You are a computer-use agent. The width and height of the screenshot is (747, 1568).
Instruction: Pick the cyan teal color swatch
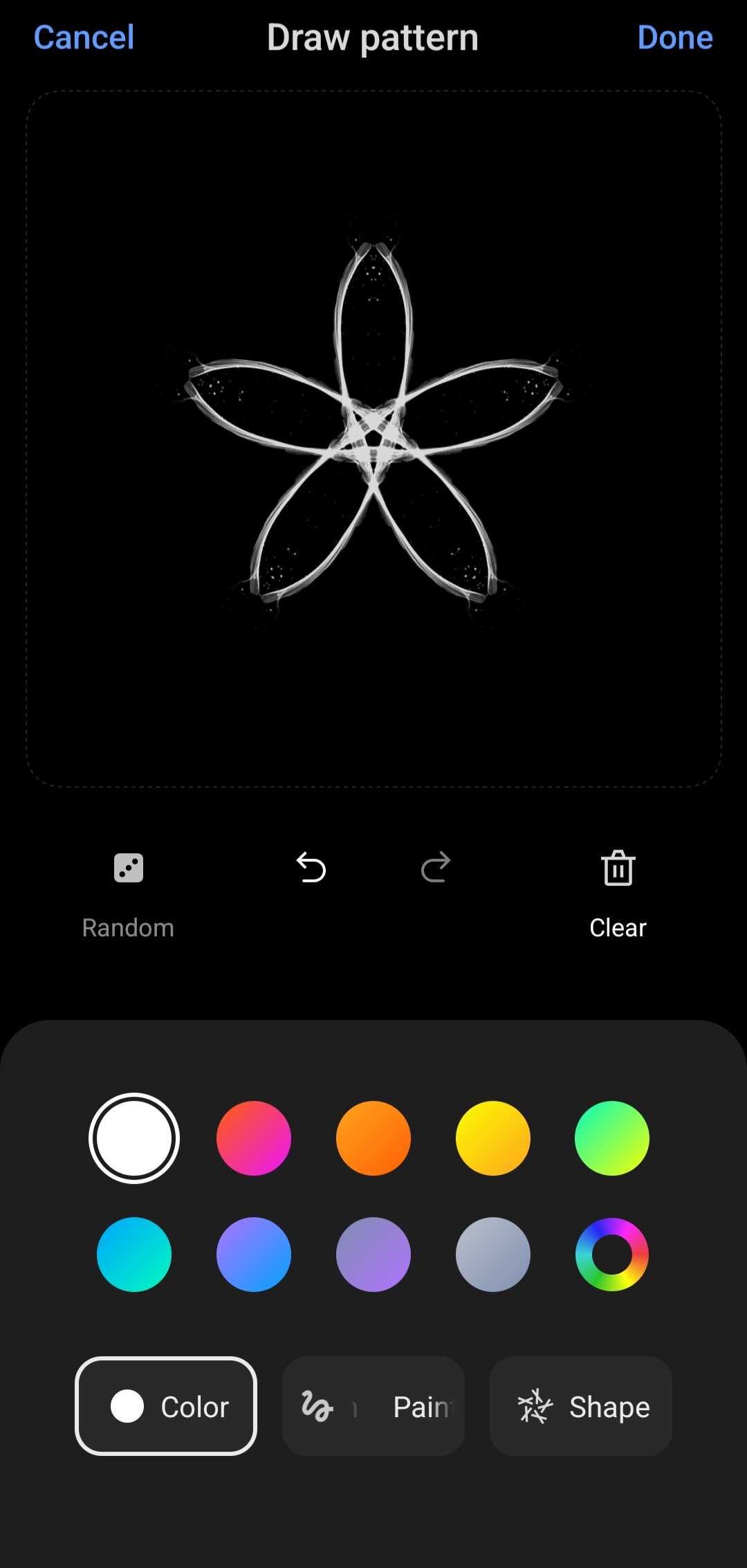[x=134, y=1255]
